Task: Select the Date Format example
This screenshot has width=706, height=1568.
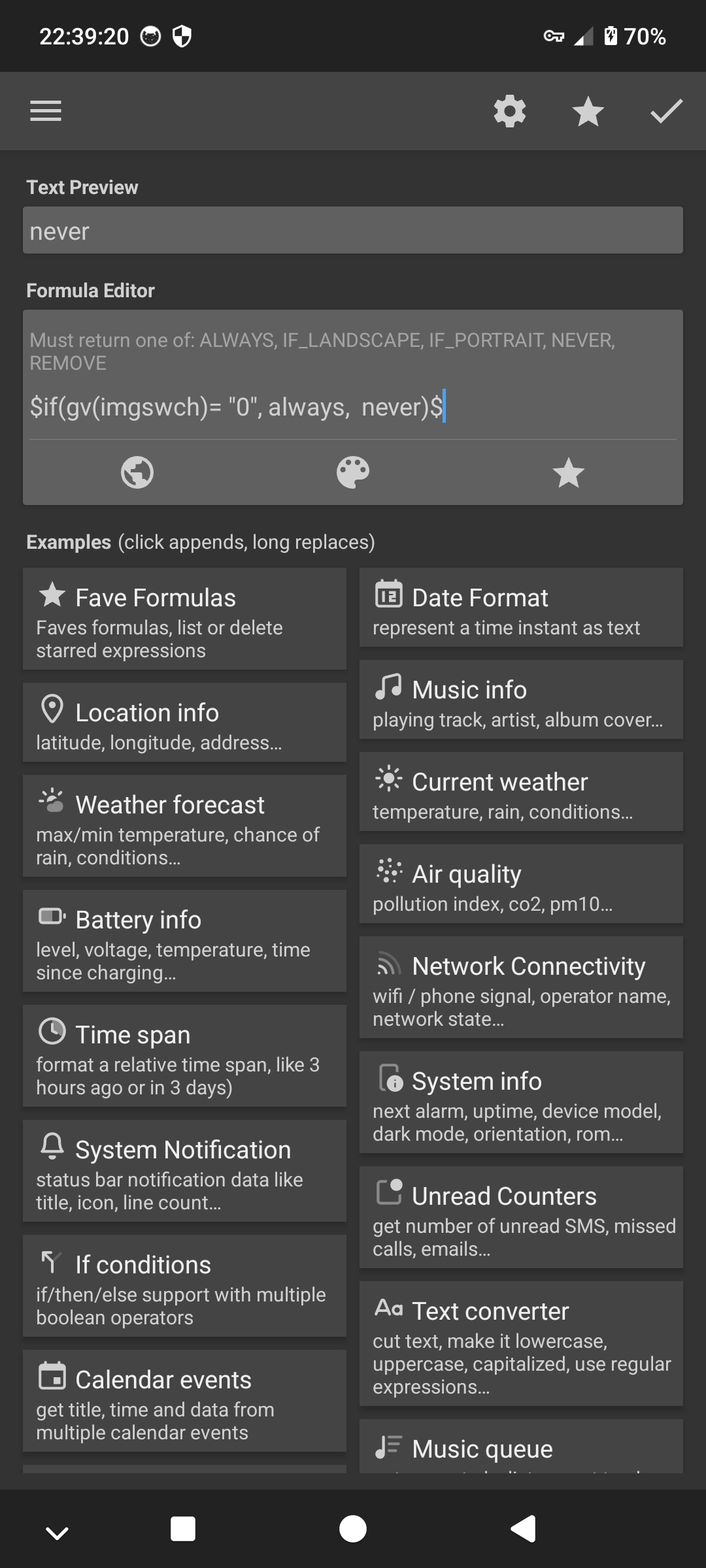Action: (521, 608)
